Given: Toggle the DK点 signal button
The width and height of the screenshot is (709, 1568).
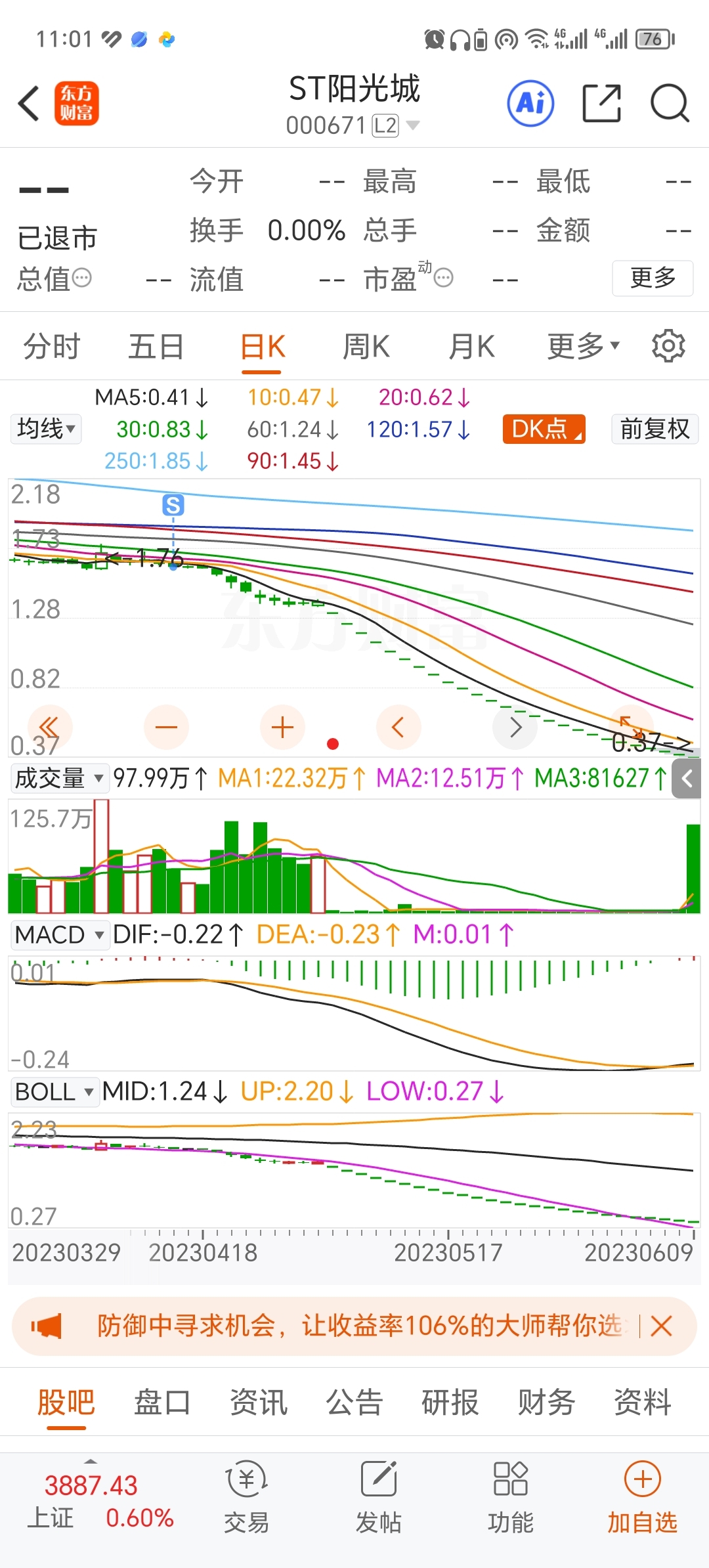Looking at the screenshot, I should tap(544, 429).
